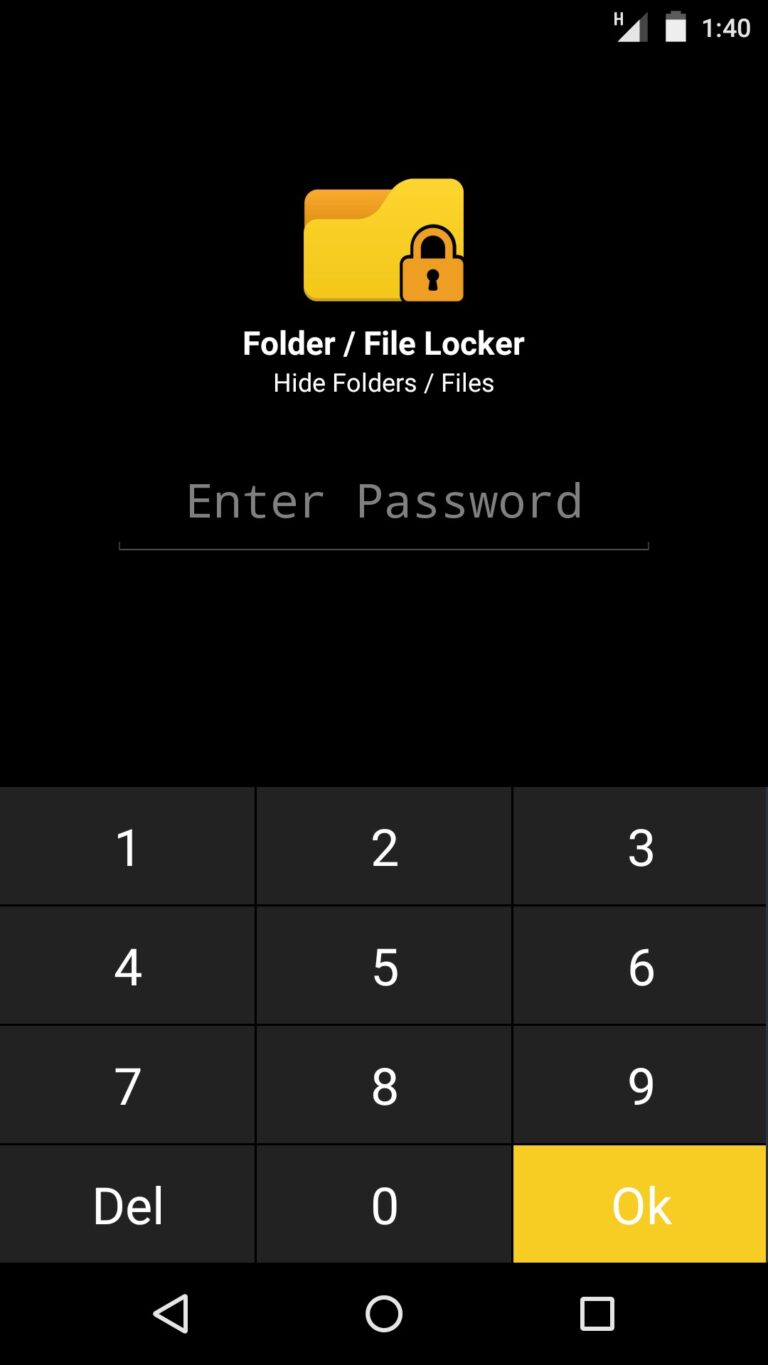Tap the back navigation arrow
768x1365 pixels.
click(172, 1315)
